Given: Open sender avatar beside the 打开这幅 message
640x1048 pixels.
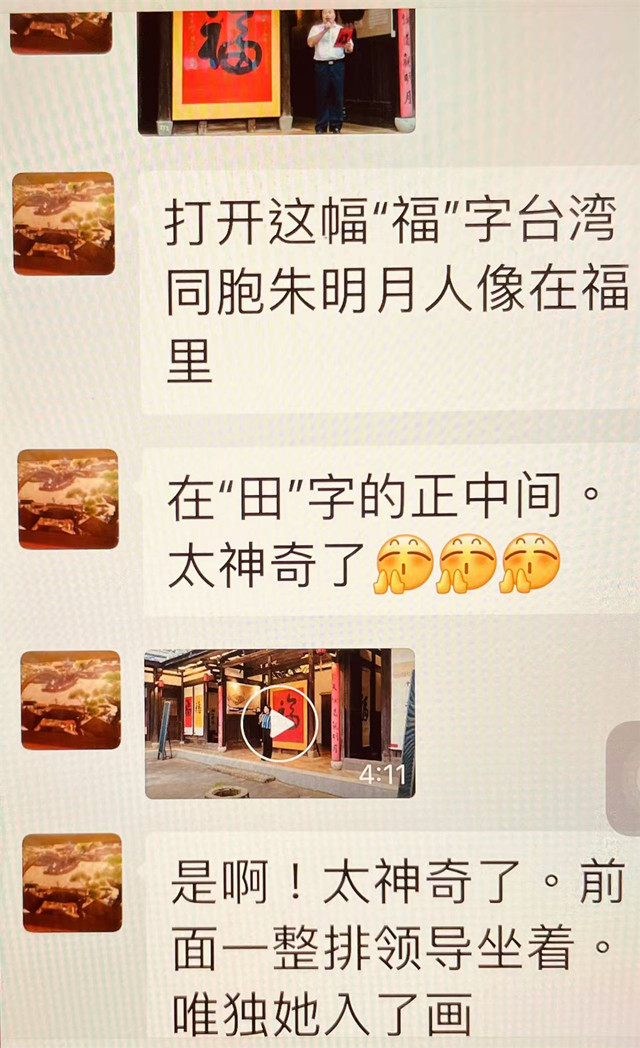Looking at the screenshot, I should click(64, 224).
